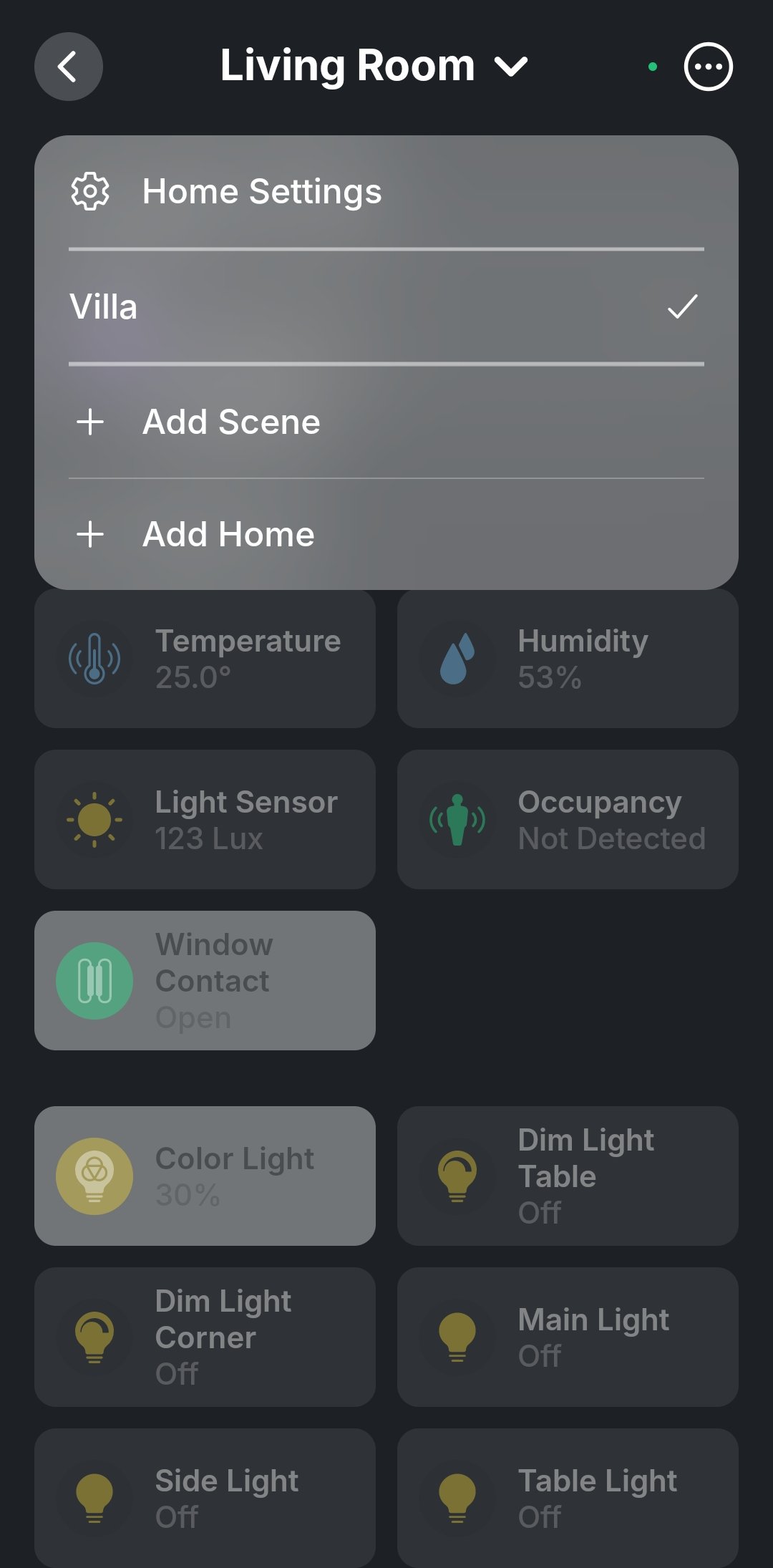Open the Temperature tile
This screenshot has height=1568, width=773.
(x=205, y=659)
